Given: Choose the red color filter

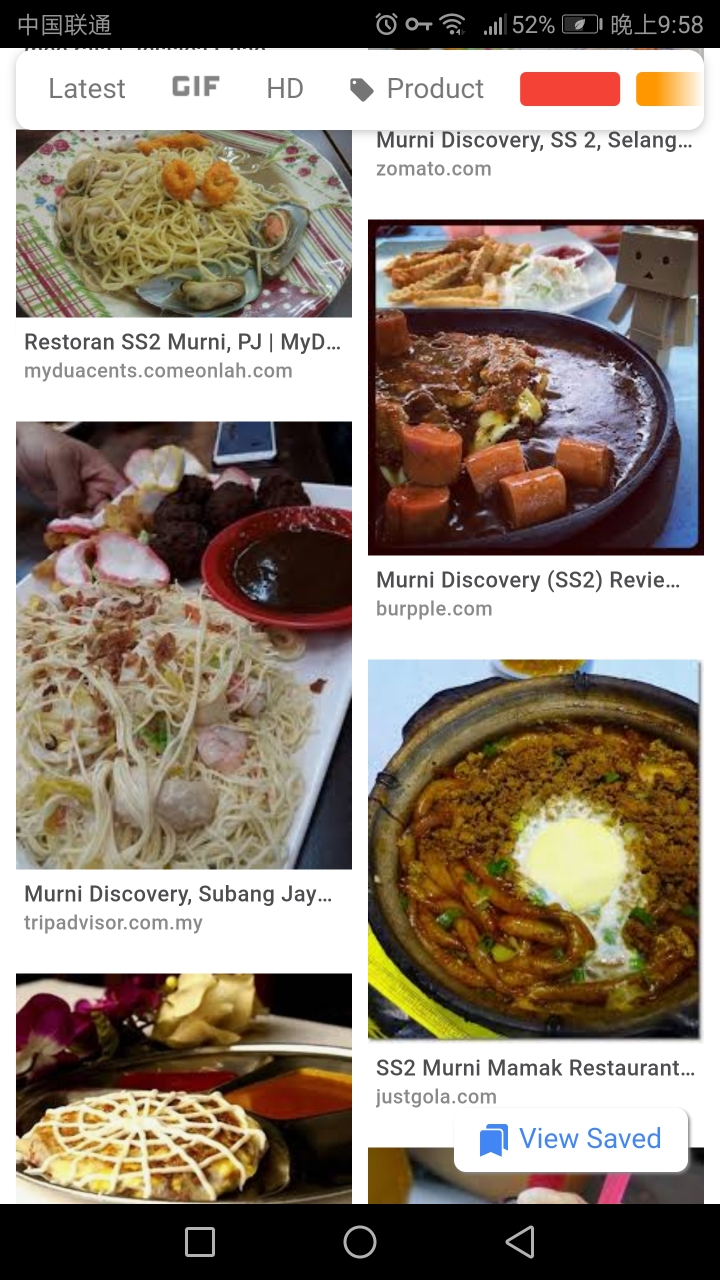Looking at the screenshot, I should pos(570,89).
